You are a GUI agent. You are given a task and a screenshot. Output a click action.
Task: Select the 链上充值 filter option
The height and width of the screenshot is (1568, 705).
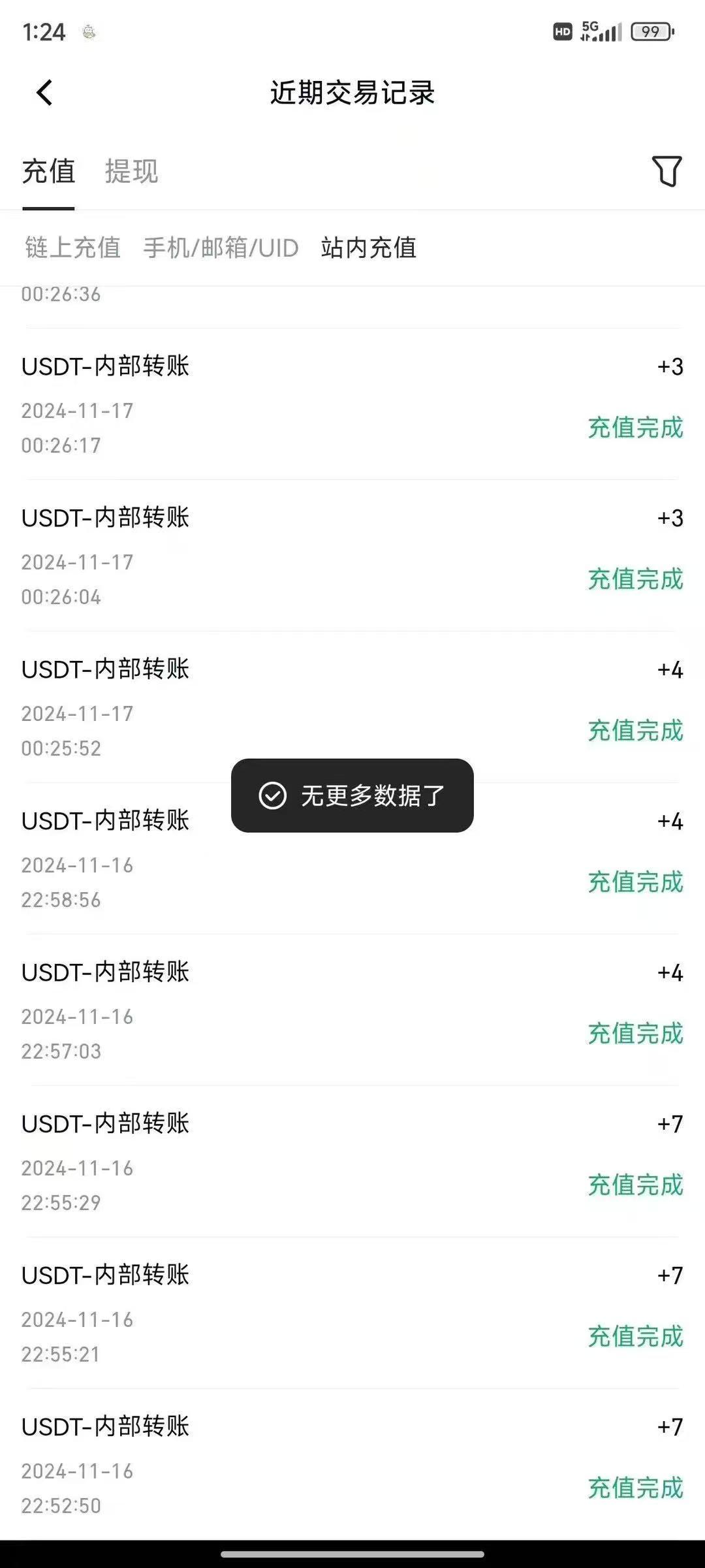coord(70,249)
